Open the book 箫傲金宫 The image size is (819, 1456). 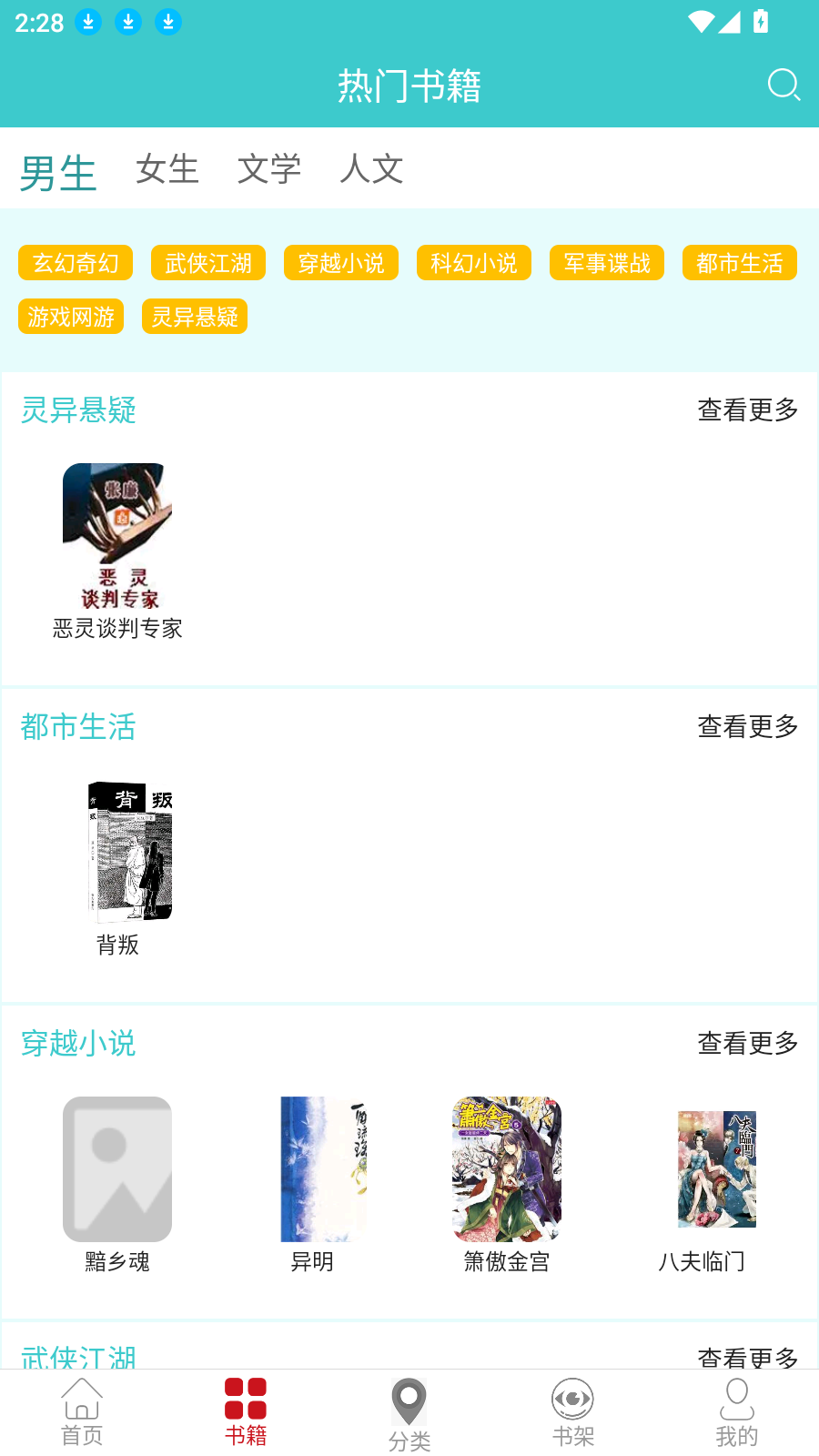(507, 1183)
